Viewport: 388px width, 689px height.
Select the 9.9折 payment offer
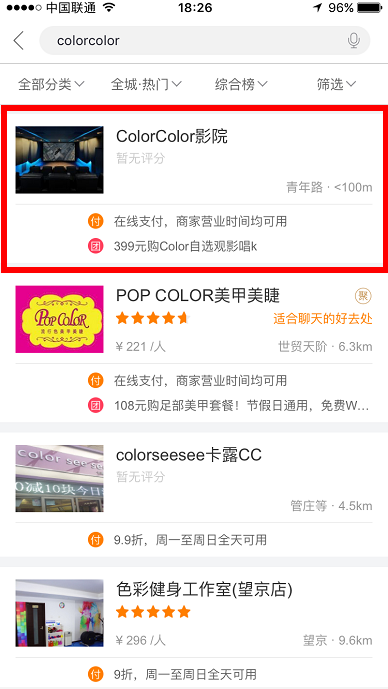point(177,539)
